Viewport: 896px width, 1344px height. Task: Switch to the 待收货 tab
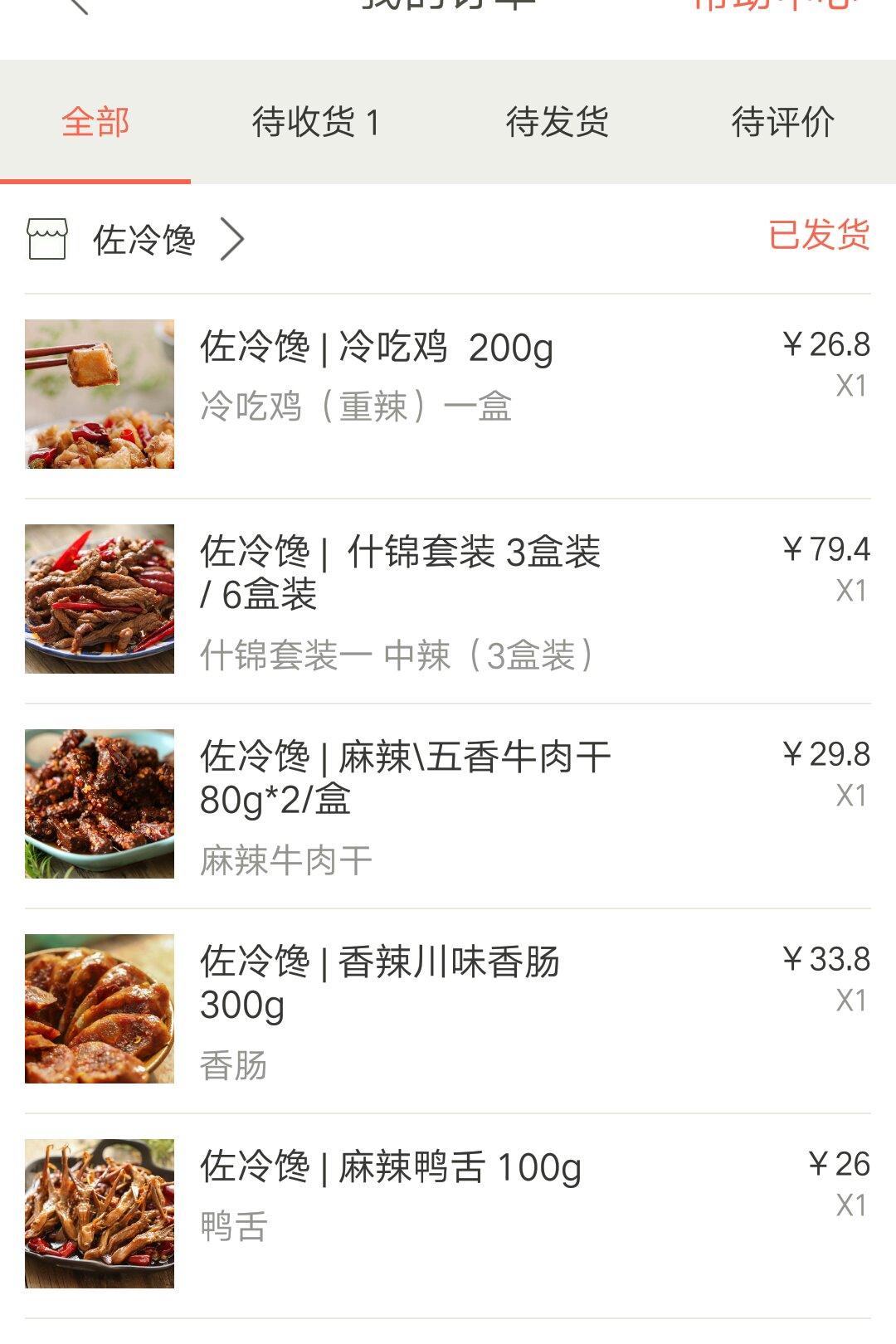315,122
